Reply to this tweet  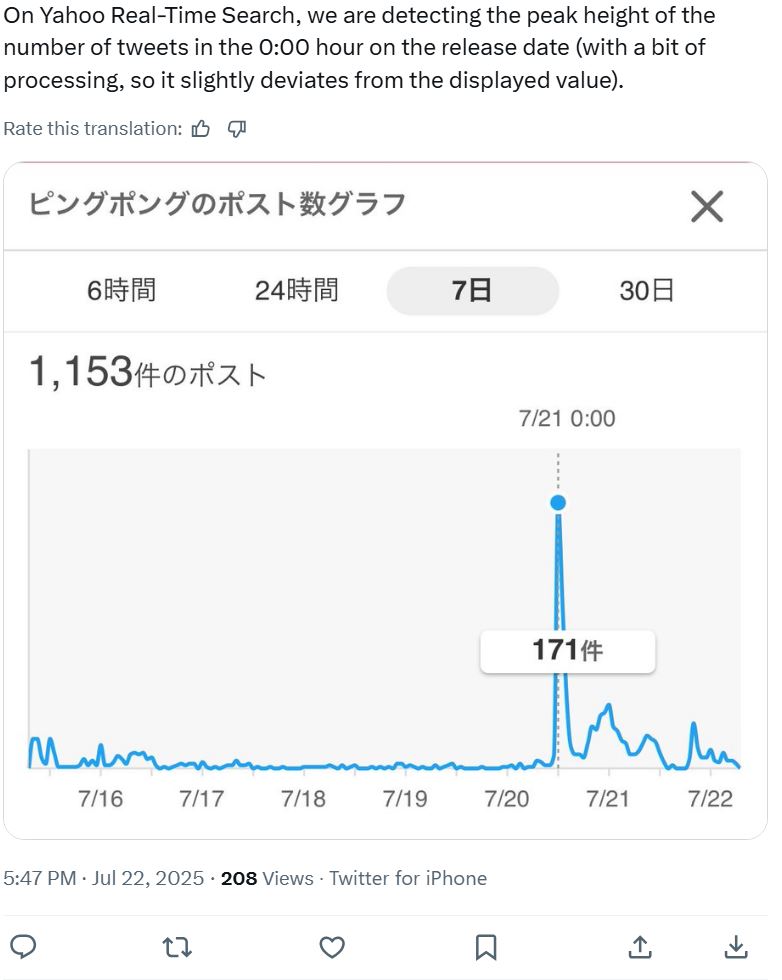pyautogui.click(x=24, y=946)
